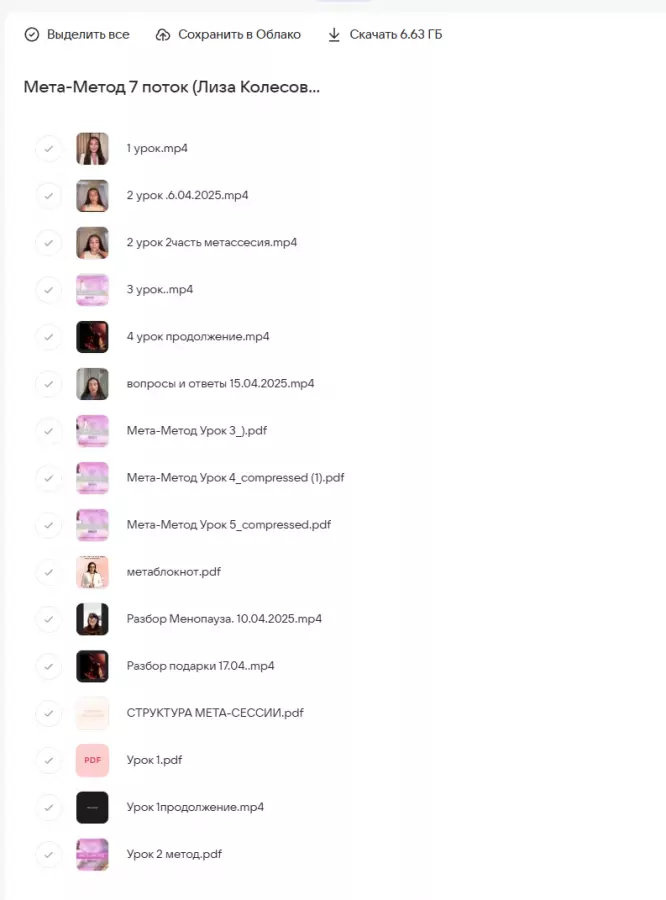666x900 pixels.
Task: Open "Мета-Метод Урок 4_compressed (1).pdf"
Action: [x=235, y=477]
